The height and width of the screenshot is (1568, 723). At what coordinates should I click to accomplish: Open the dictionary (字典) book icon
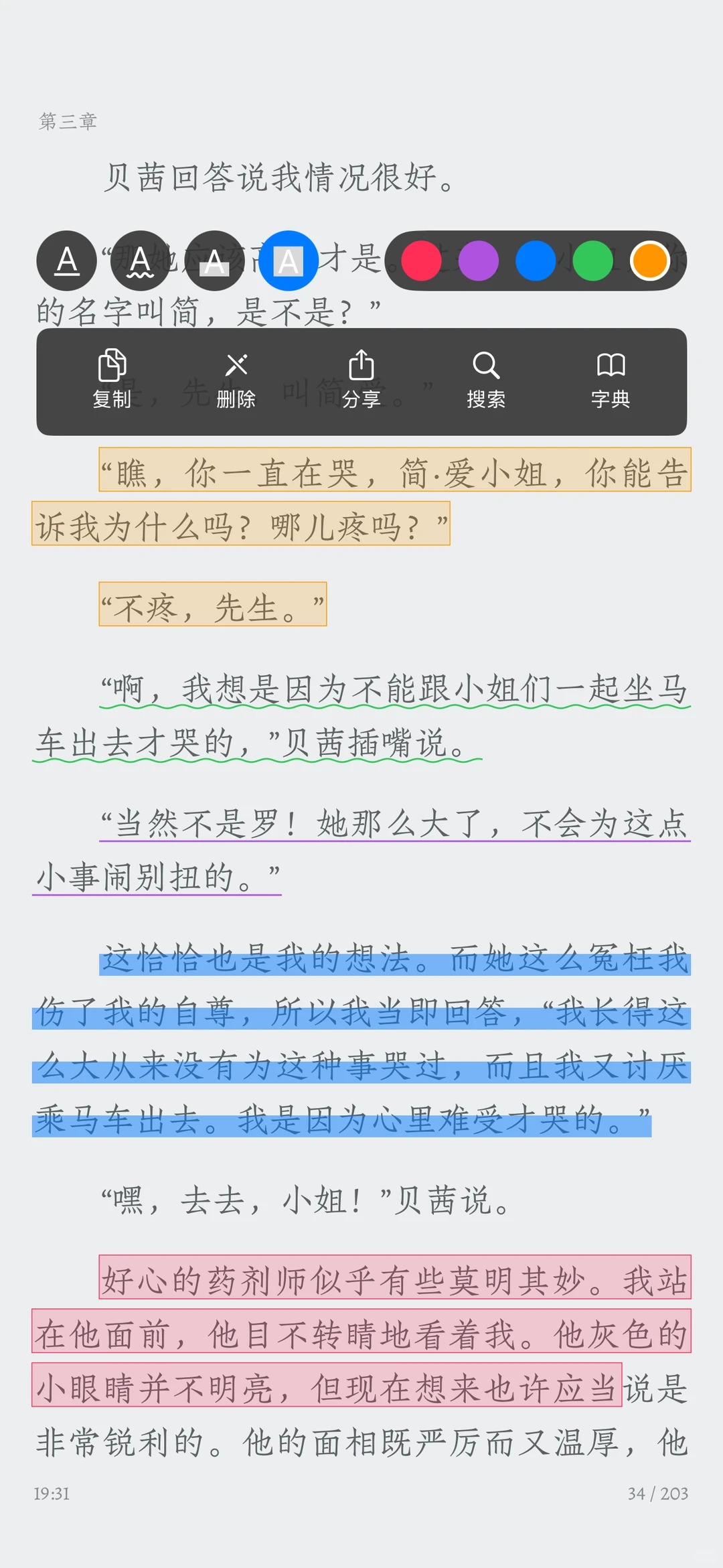(611, 366)
